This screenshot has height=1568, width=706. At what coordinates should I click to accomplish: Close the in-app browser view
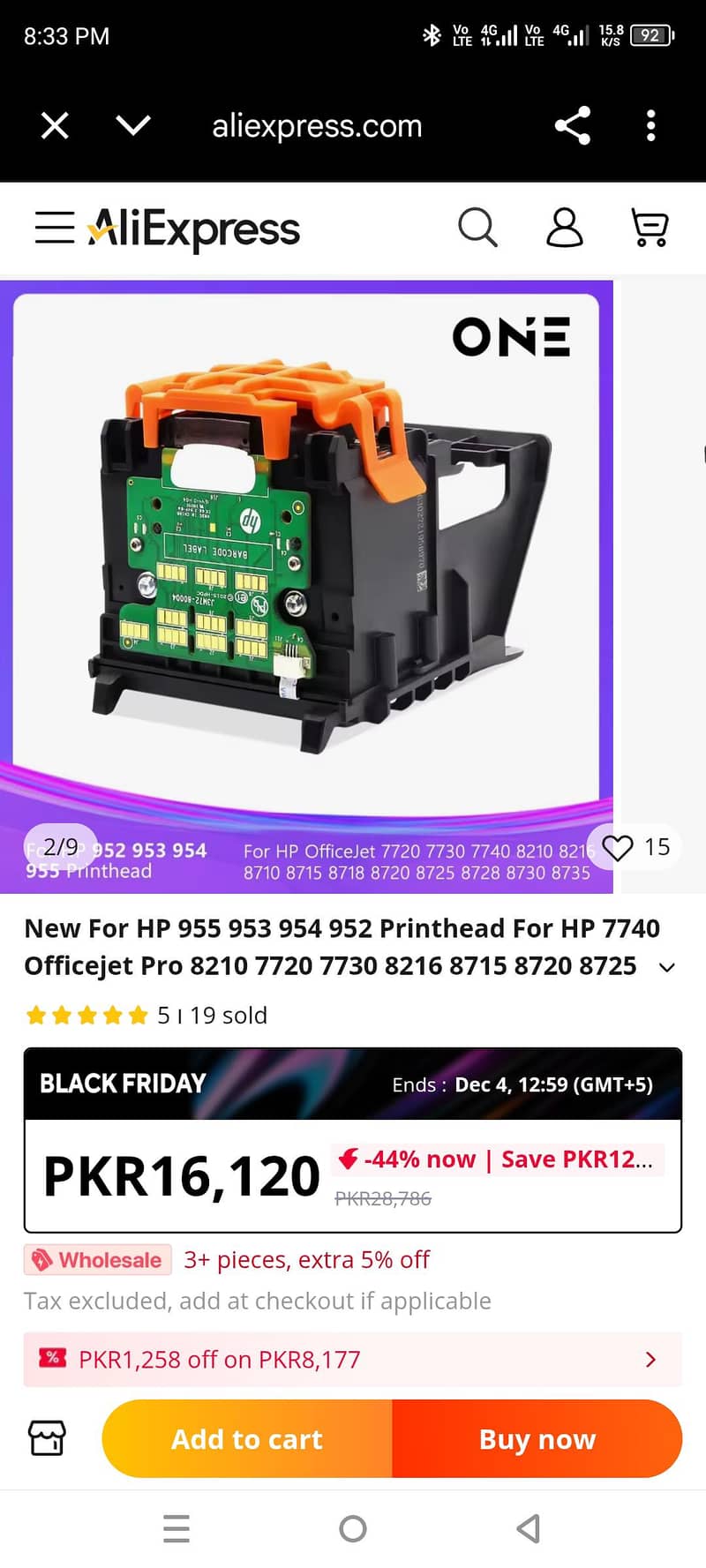[x=54, y=125]
